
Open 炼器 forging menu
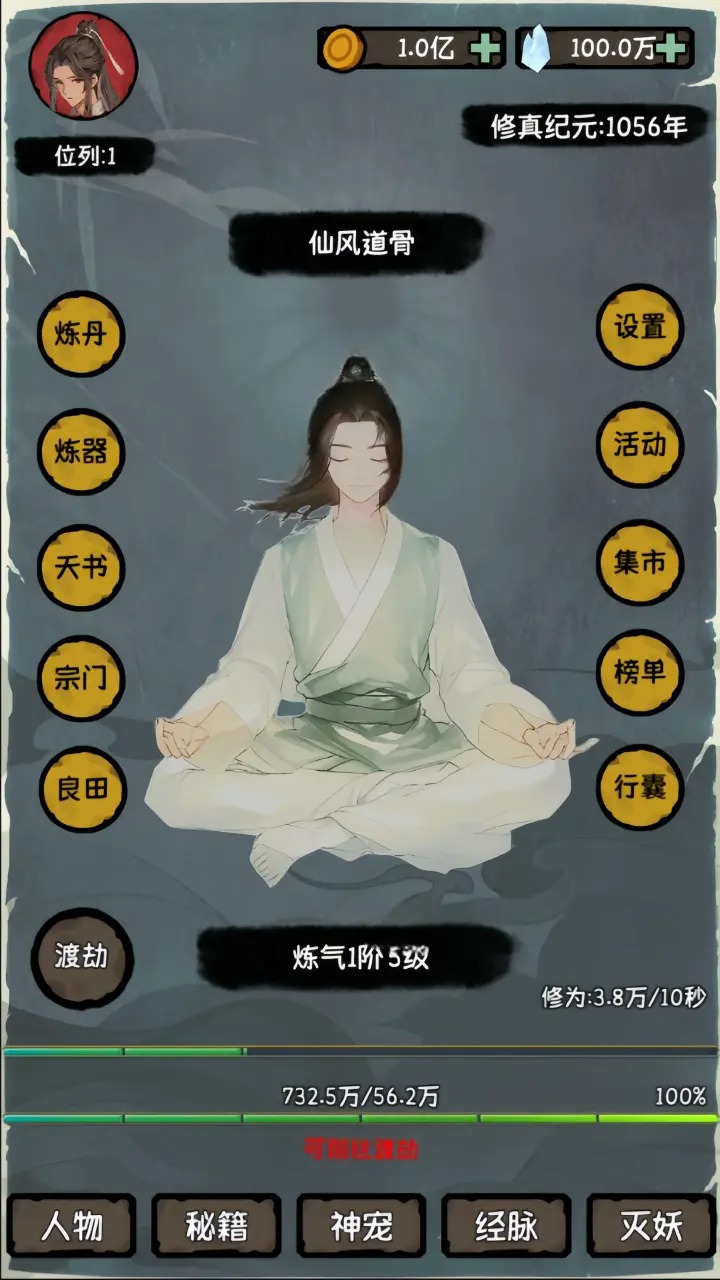[x=80, y=451]
